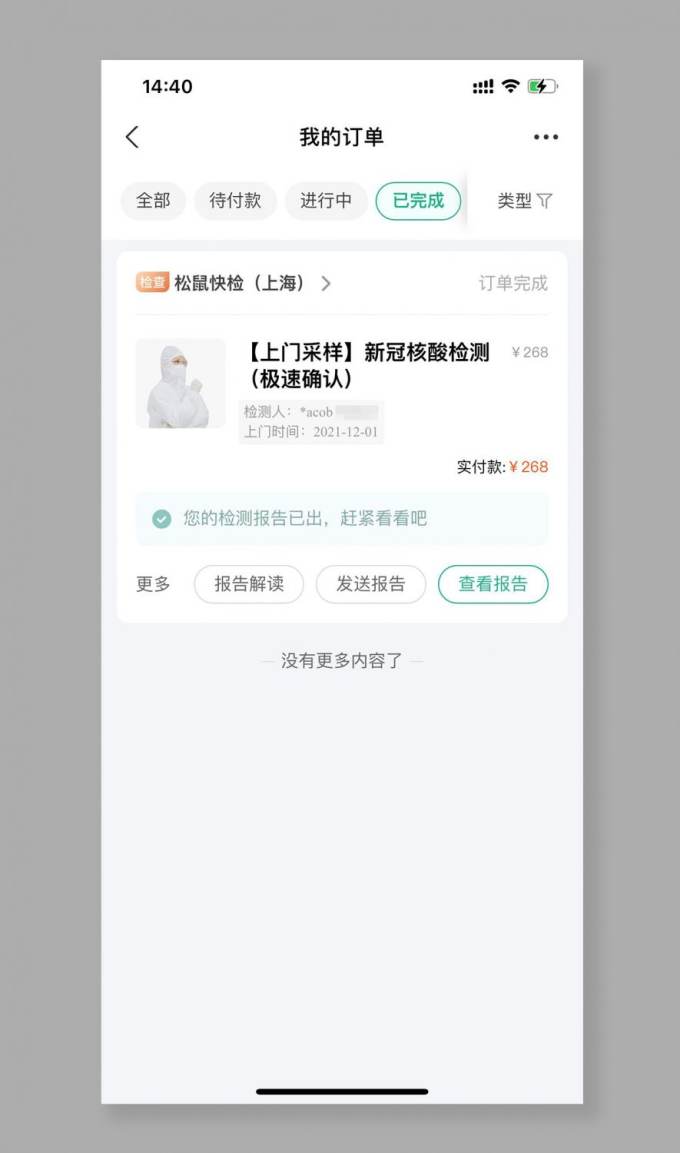680x1153 pixels.
Task: Tap 更多 for more order options
Action: [x=153, y=585]
